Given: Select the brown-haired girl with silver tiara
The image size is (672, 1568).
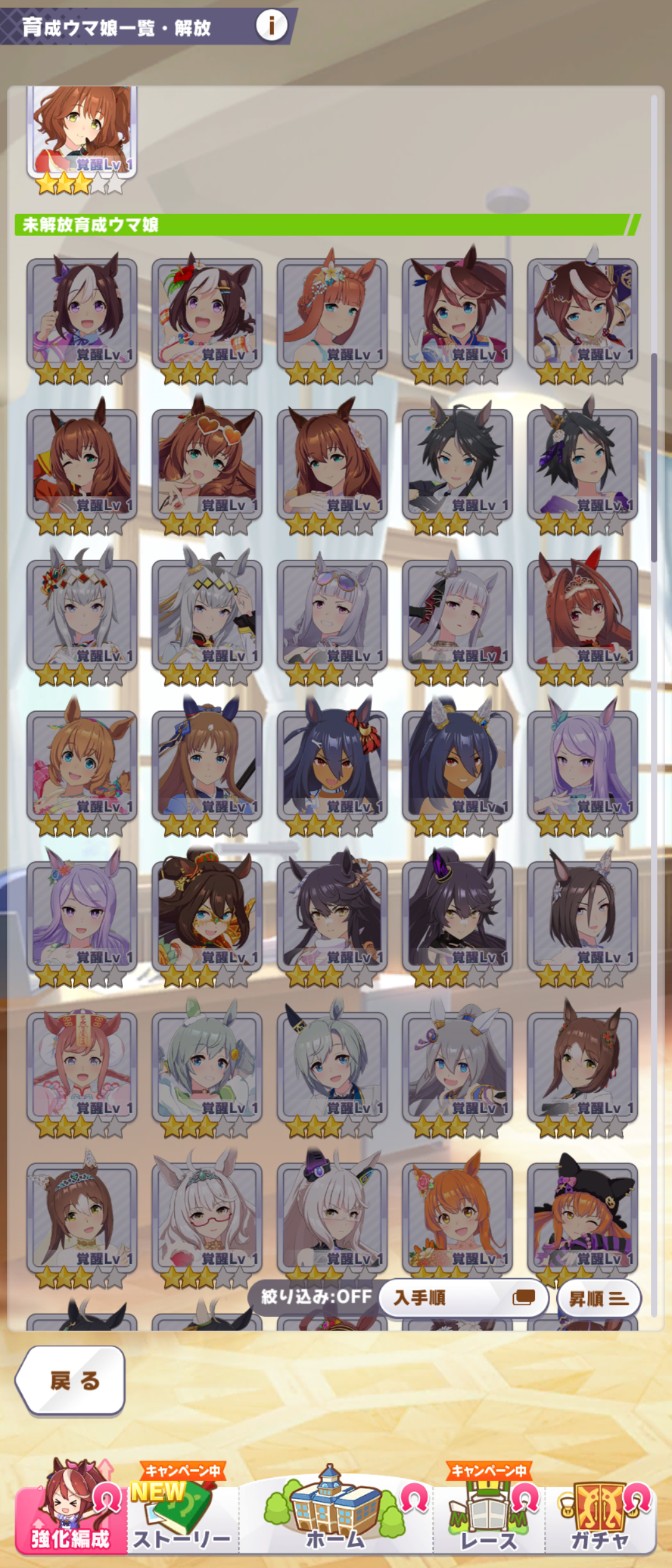Looking at the screenshot, I should [82, 1216].
